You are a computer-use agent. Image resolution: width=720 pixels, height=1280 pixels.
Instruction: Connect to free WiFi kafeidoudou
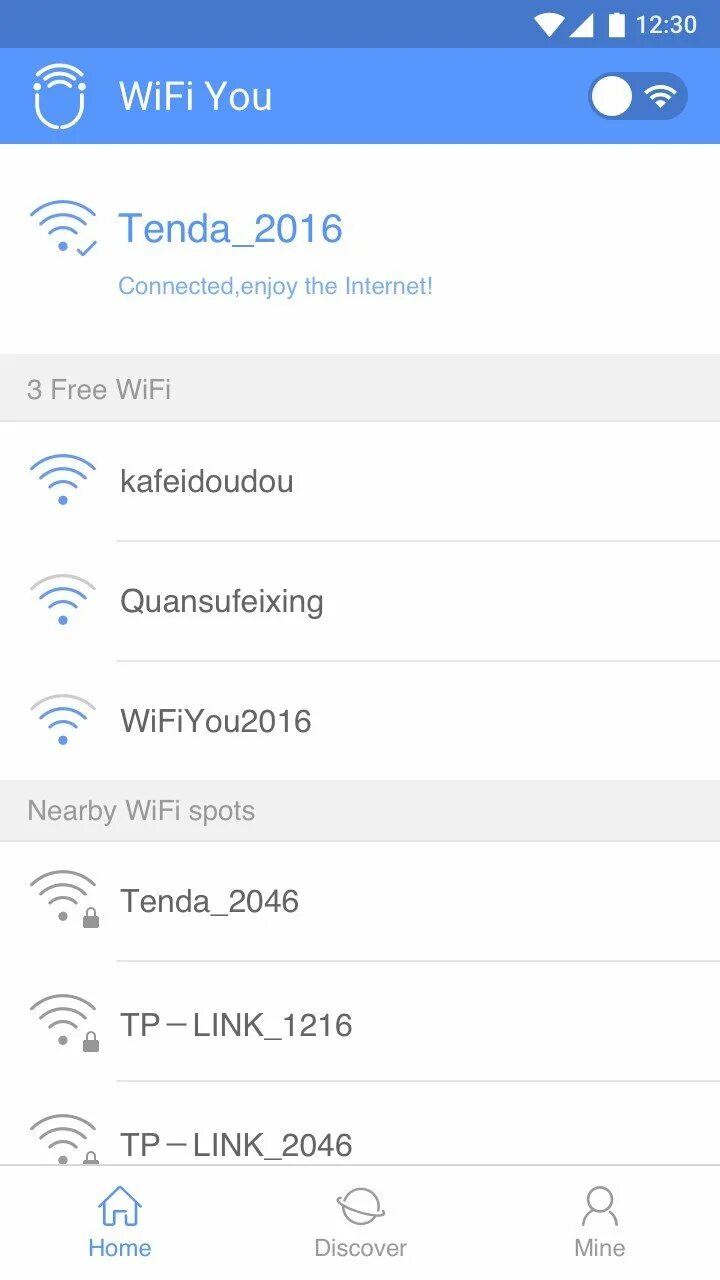click(x=360, y=481)
